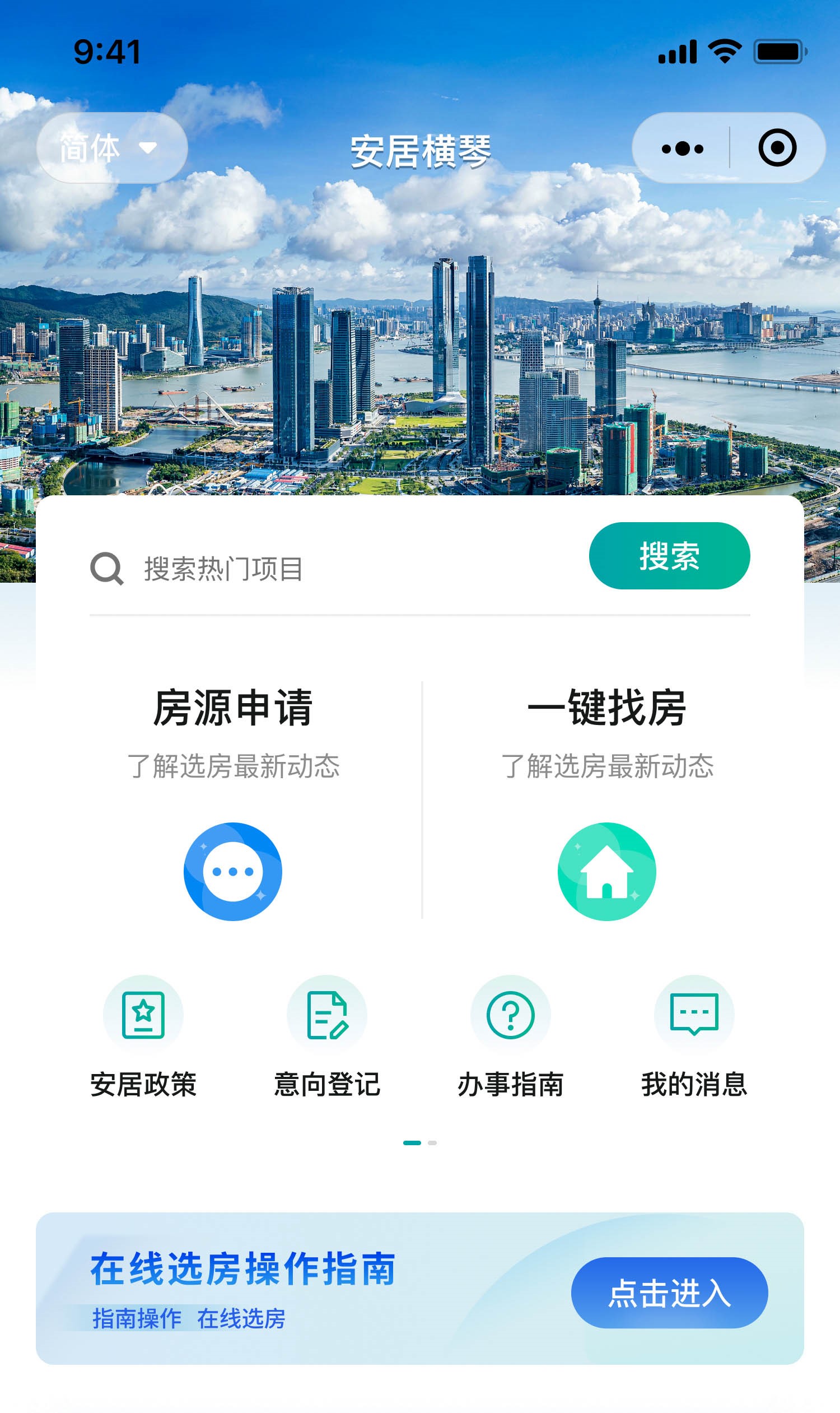Open 安居政策
The height and width of the screenshot is (1413, 840).
click(x=143, y=1036)
